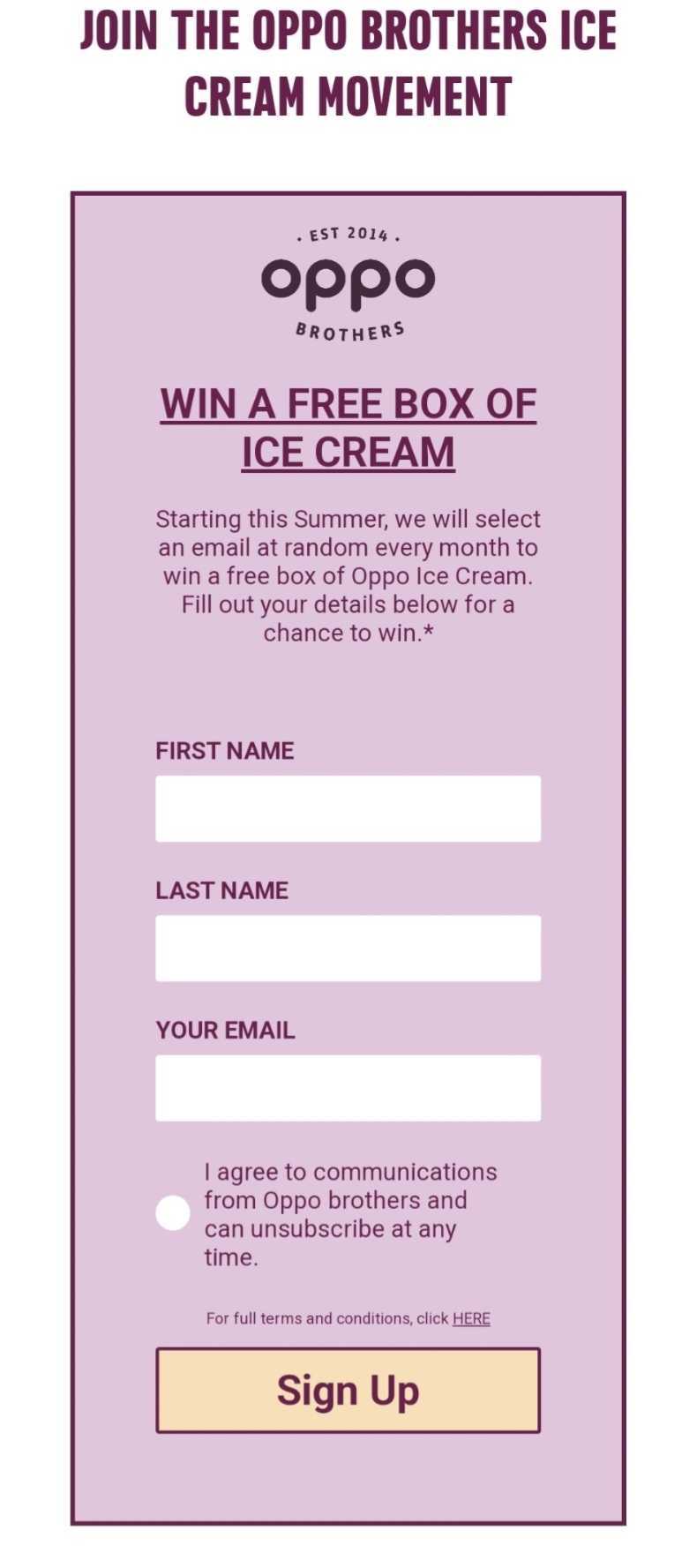The width and height of the screenshot is (697, 1568).
Task: Select the Your Email field
Action: coord(348,1088)
